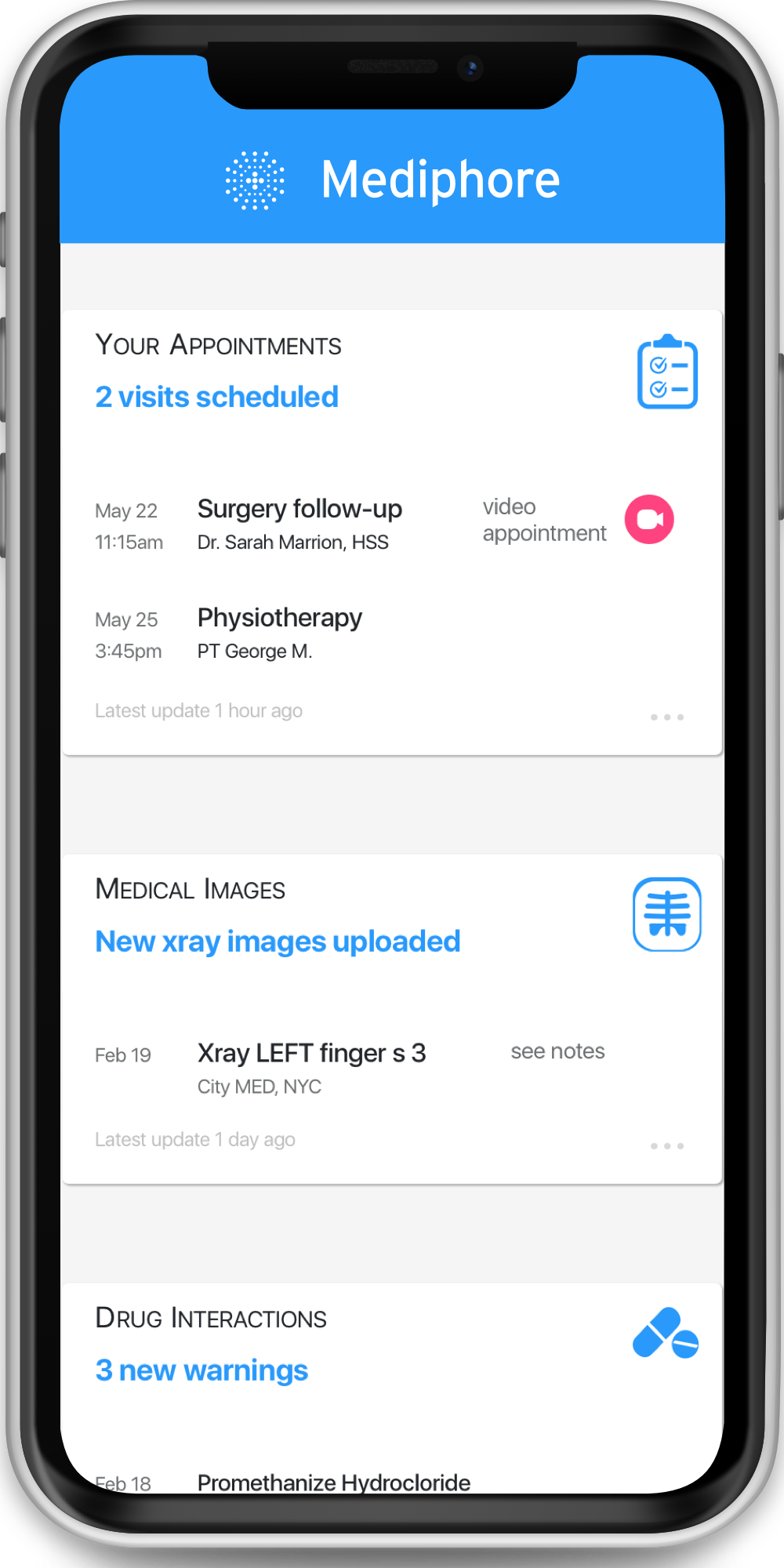View New xray images uploaded

click(278, 942)
